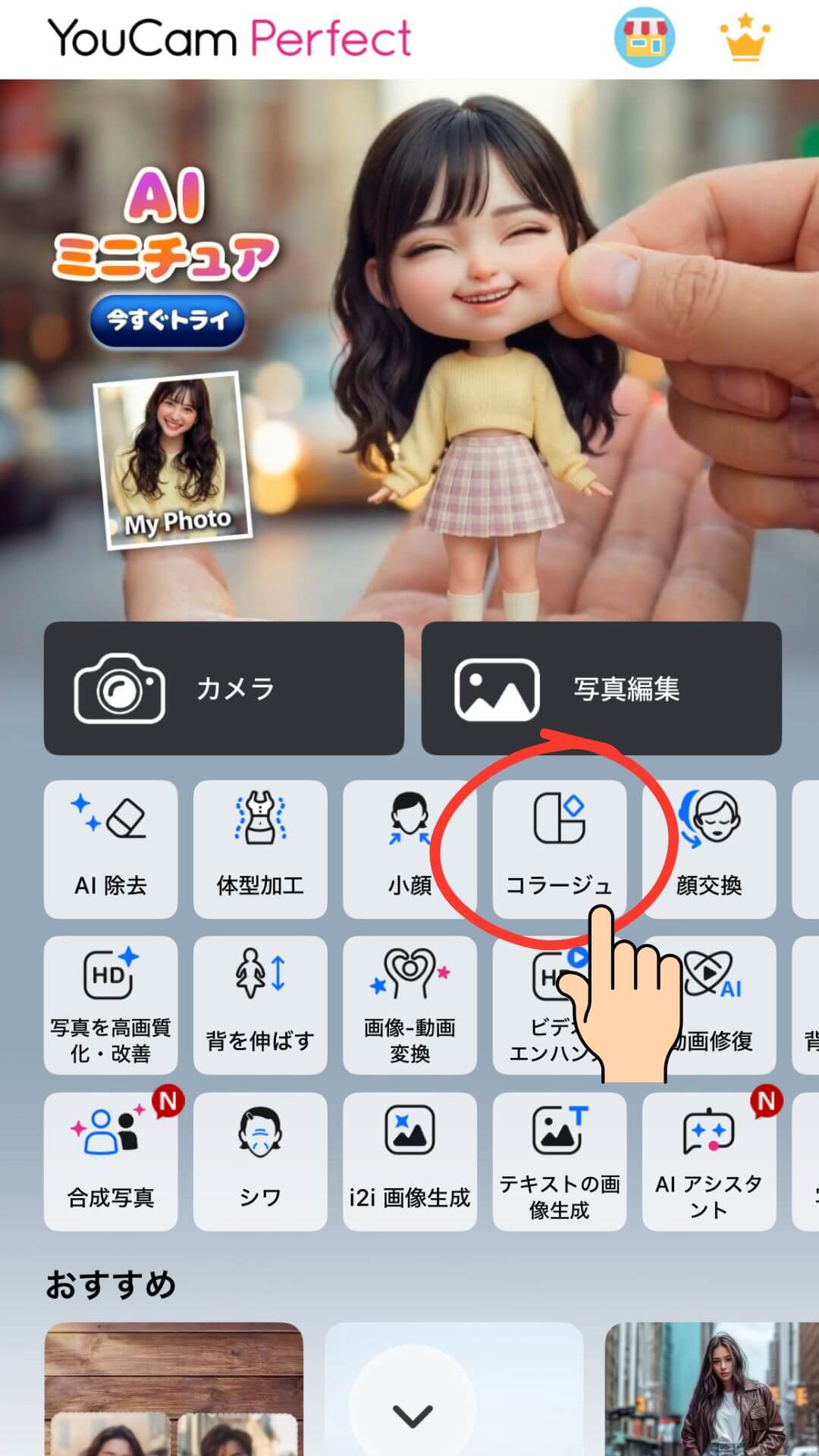The width and height of the screenshot is (819, 1456).
Task: Select the 小顔 face slimming tool
Action: point(409,848)
